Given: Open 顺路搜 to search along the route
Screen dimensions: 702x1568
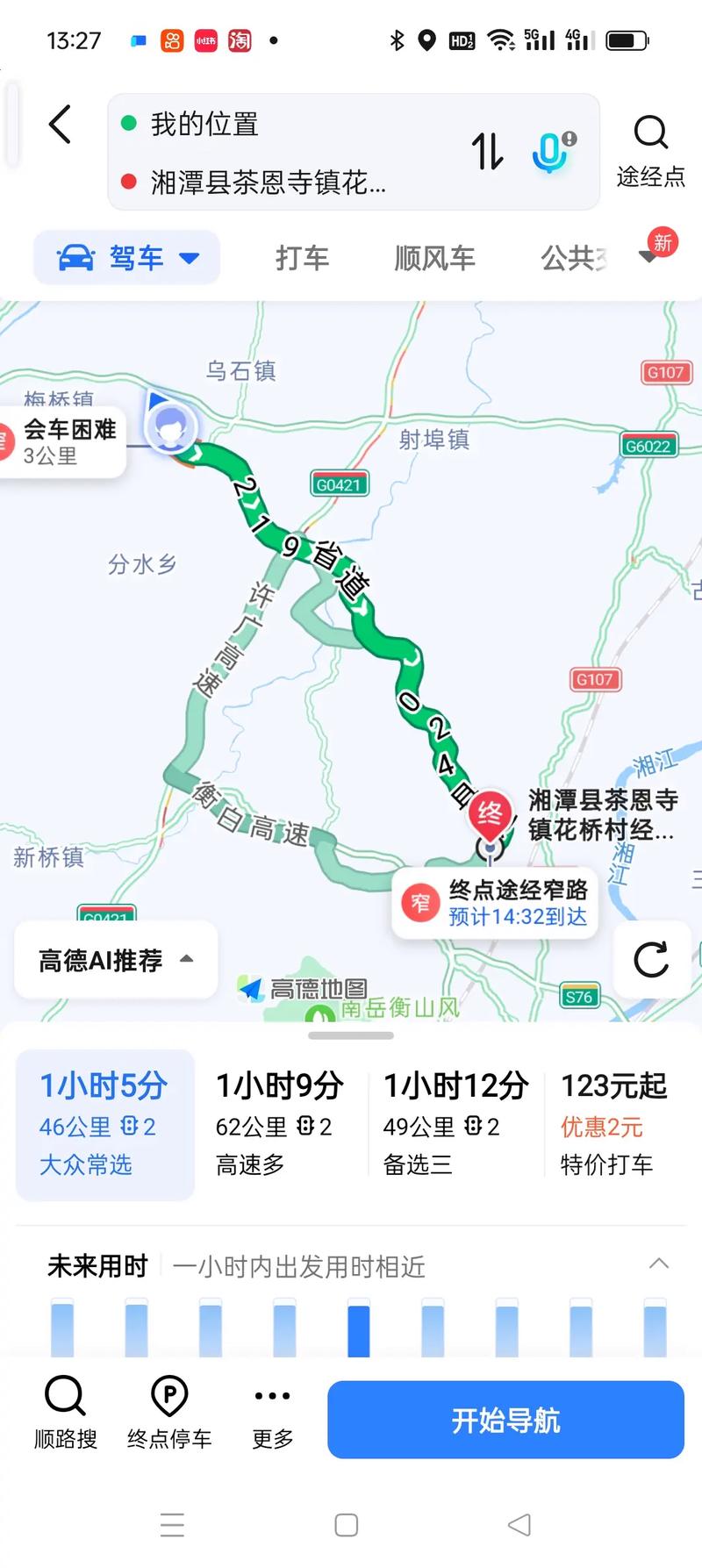Looking at the screenshot, I should coord(64,1414).
